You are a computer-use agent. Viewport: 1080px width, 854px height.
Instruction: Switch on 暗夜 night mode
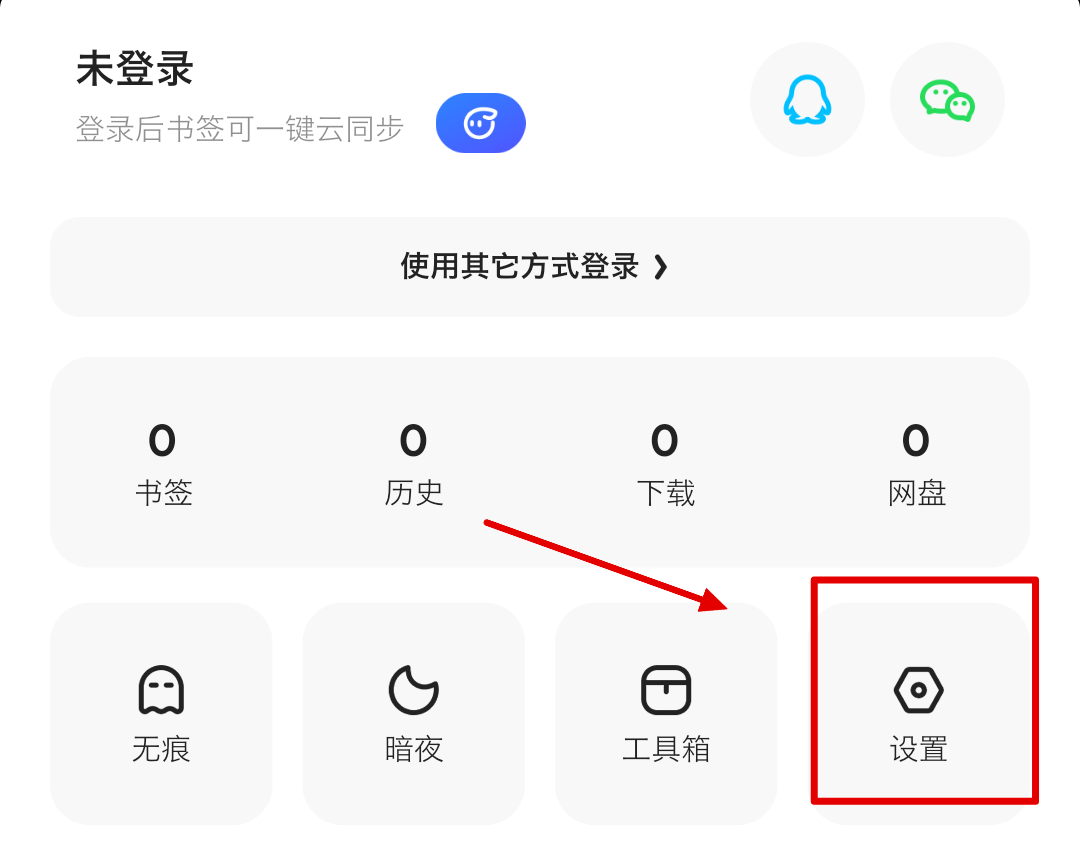click(413, 712)
